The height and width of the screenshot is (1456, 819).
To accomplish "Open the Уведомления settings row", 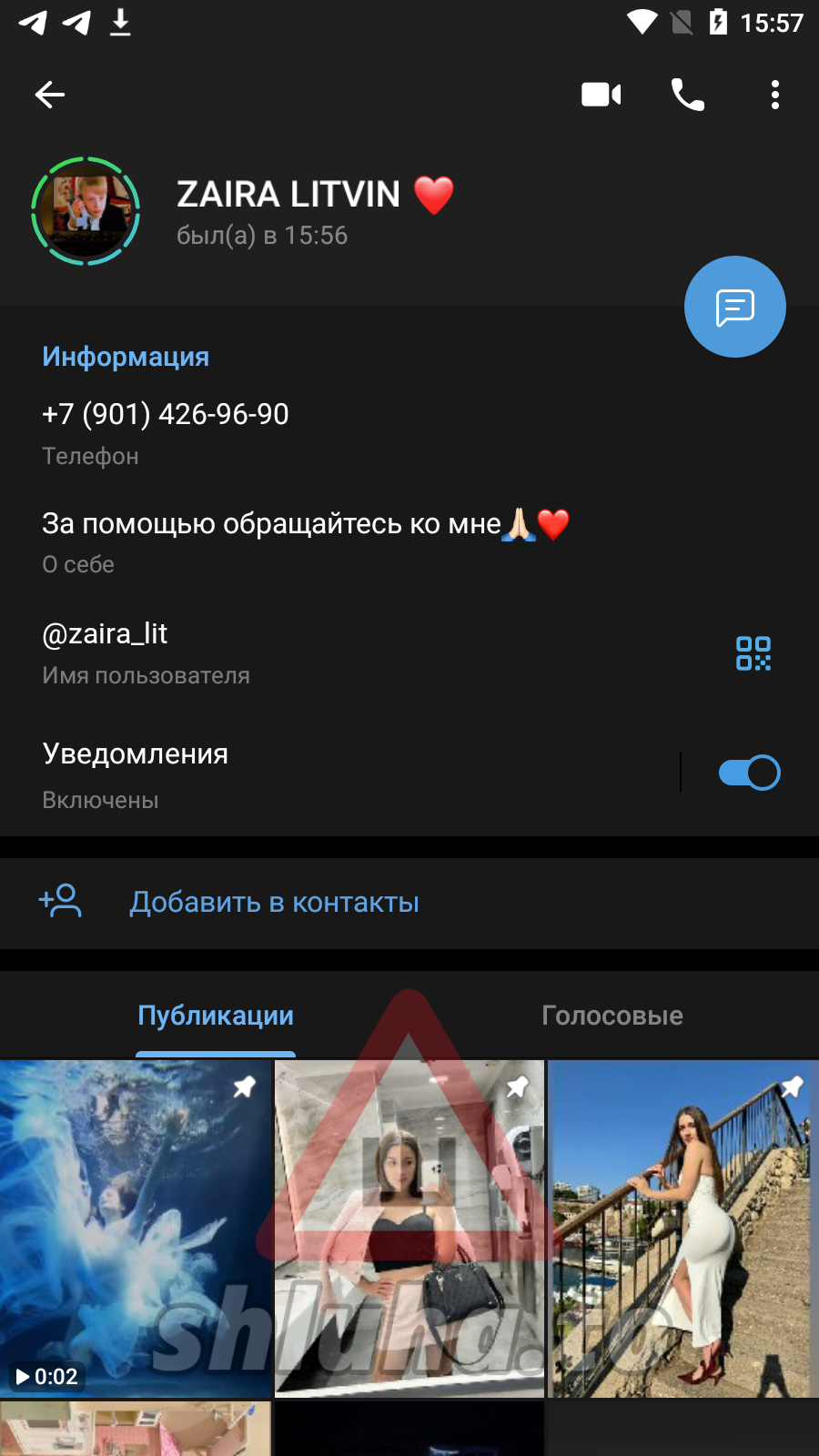I will coord(273,773).
